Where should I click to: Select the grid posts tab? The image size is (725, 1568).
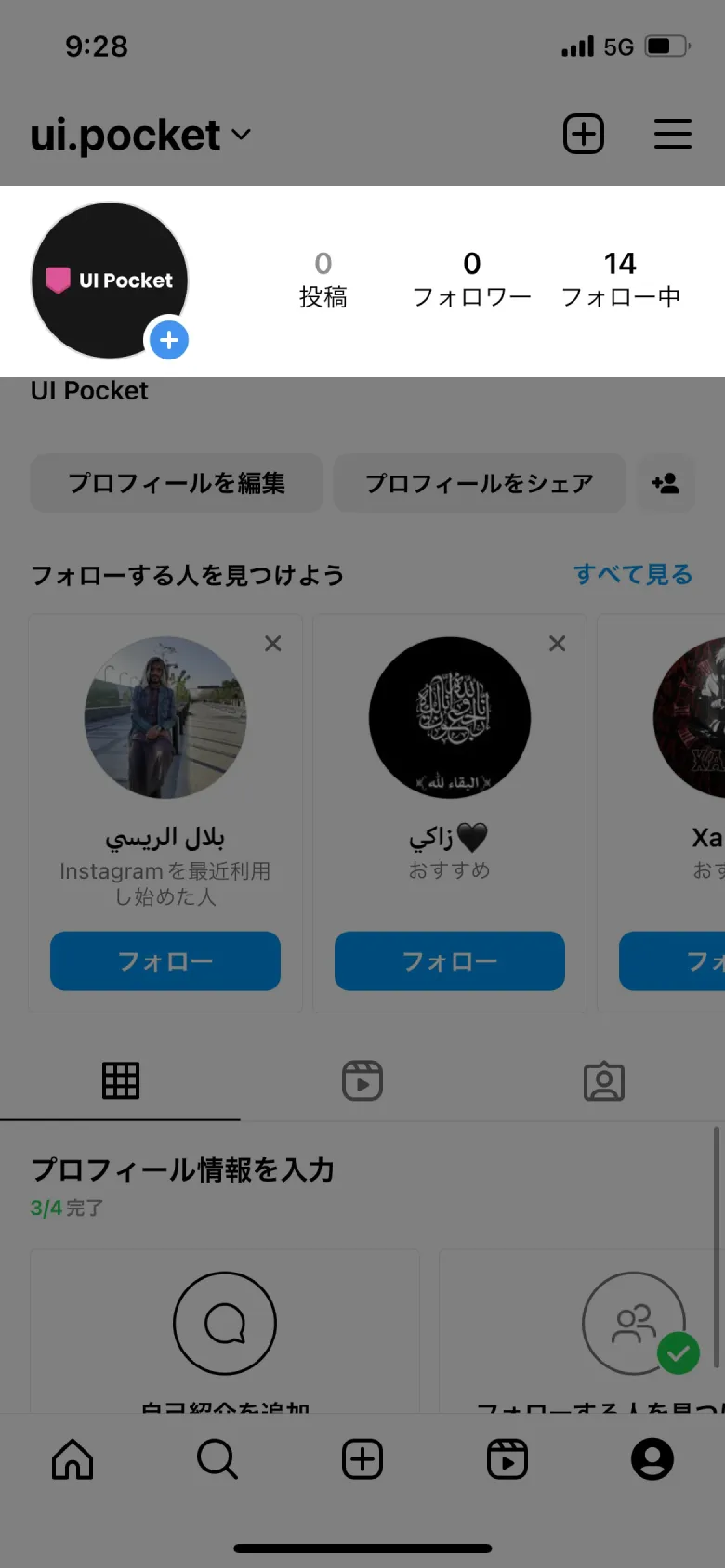(x=121, y=1080)
